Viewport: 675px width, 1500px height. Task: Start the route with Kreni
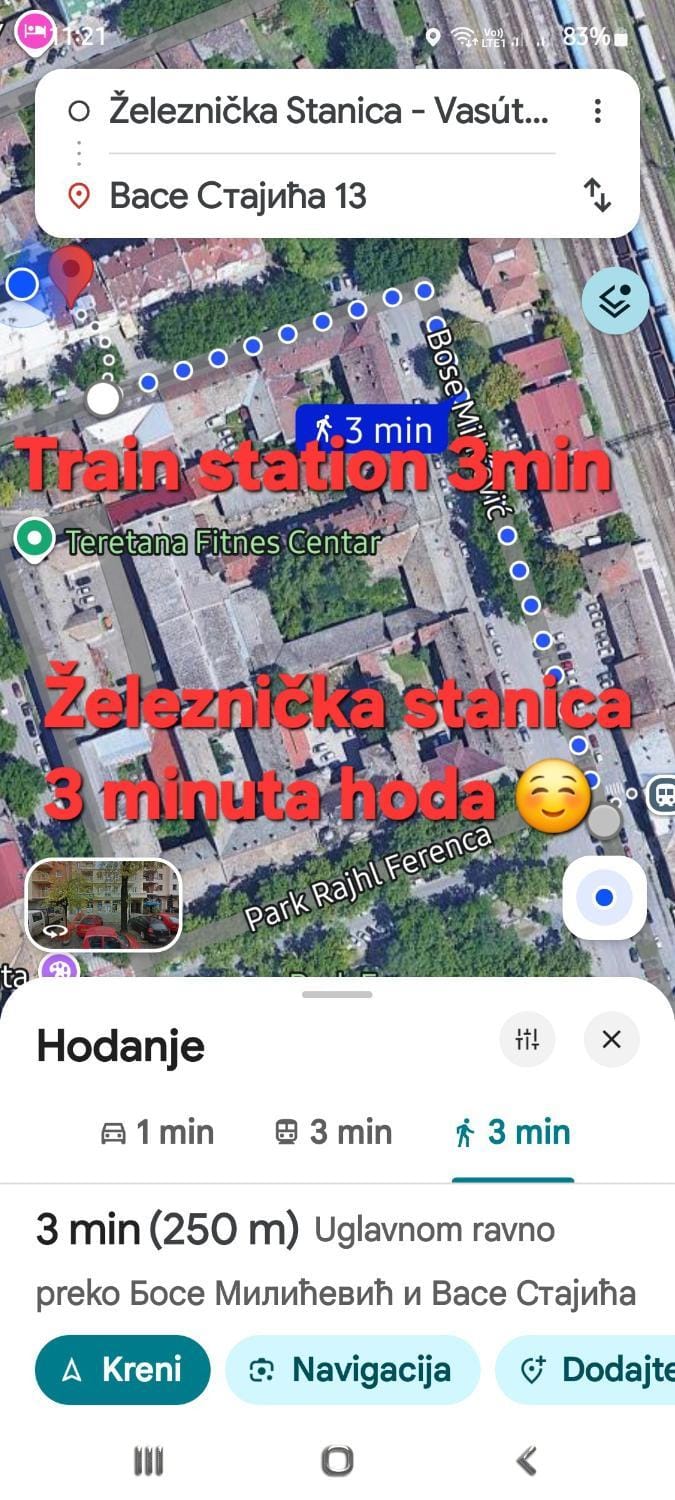pyautogui.click(x=123, y=1369)
